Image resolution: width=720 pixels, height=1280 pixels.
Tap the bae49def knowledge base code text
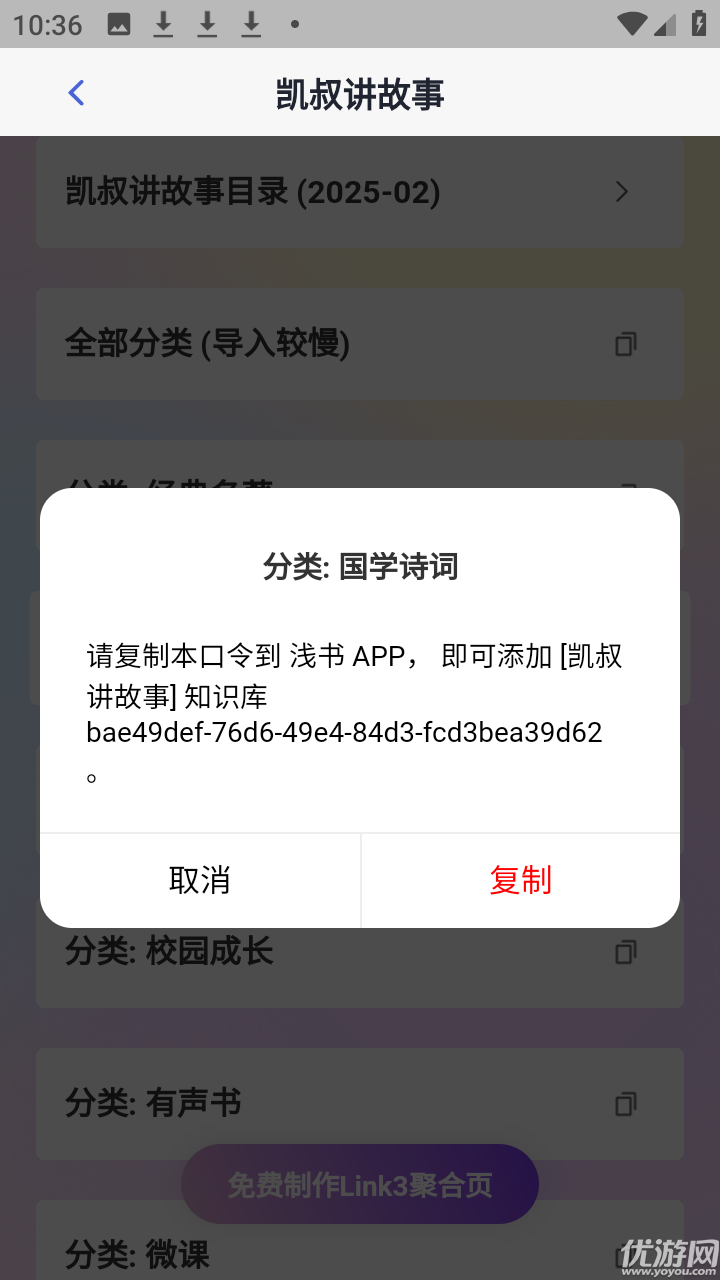point(345,733)
